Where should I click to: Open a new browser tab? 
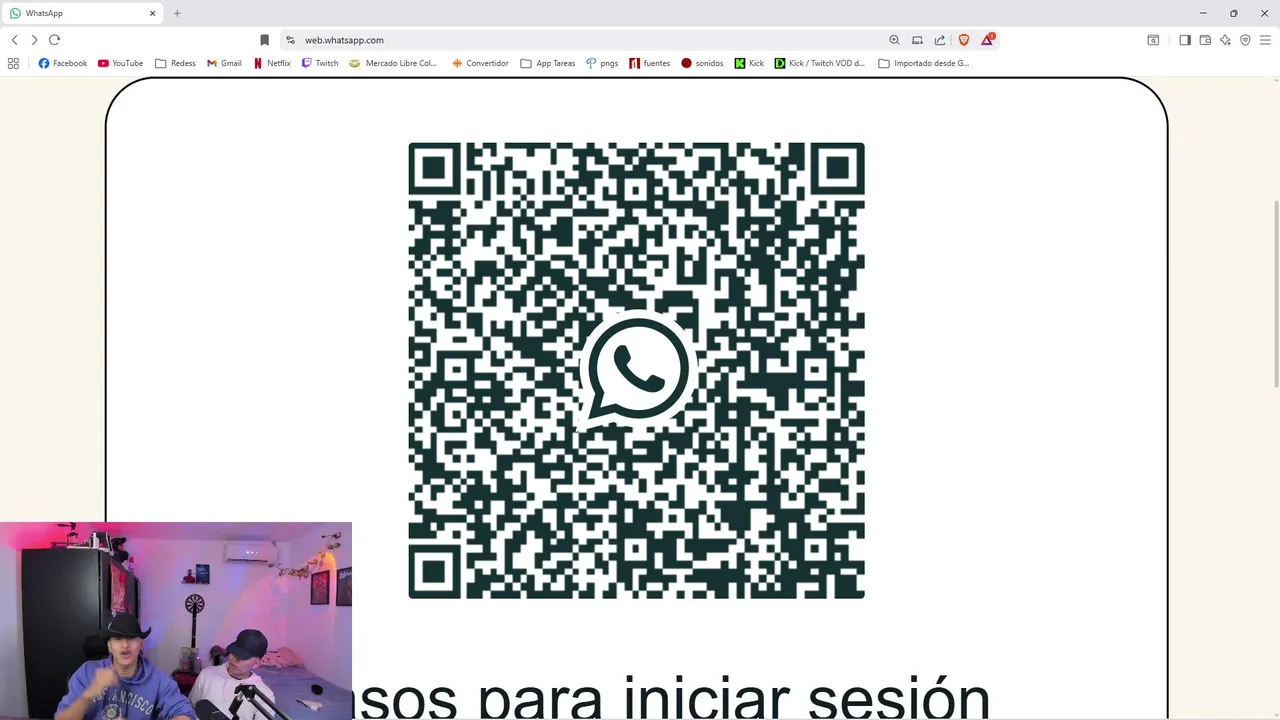[177, 13]
